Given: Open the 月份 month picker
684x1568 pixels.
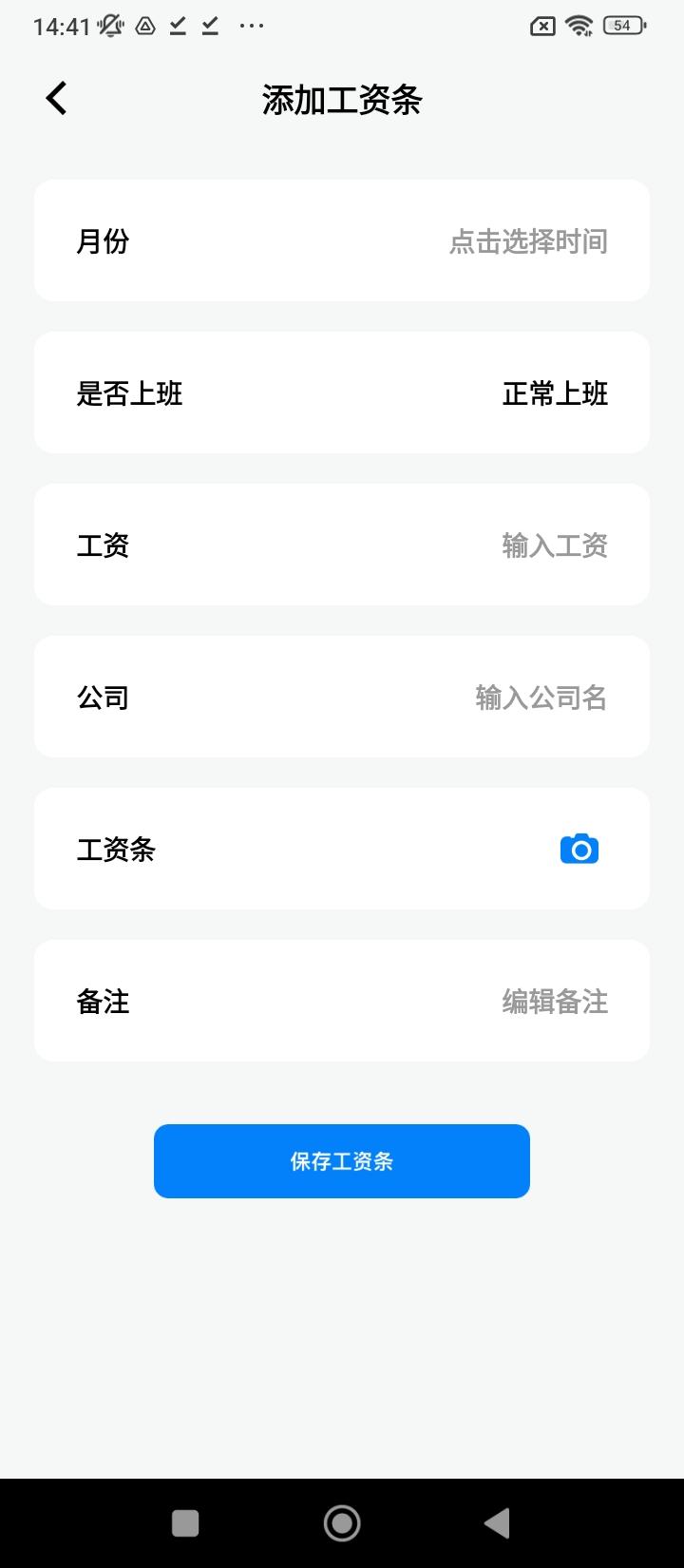Looking at the screenshot, I should click(x=342, y=240).
